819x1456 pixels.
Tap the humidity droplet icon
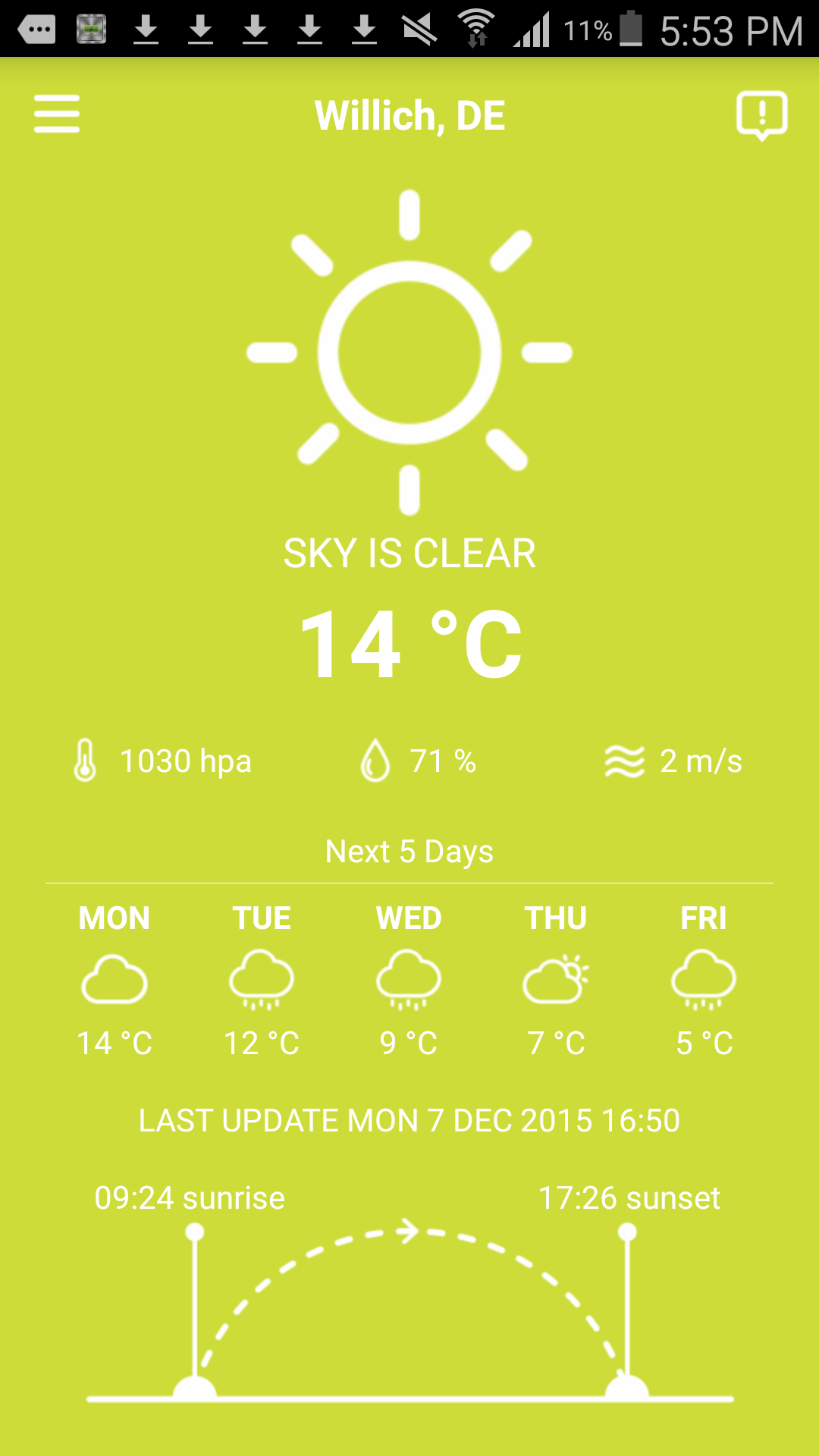pos(375,761)
